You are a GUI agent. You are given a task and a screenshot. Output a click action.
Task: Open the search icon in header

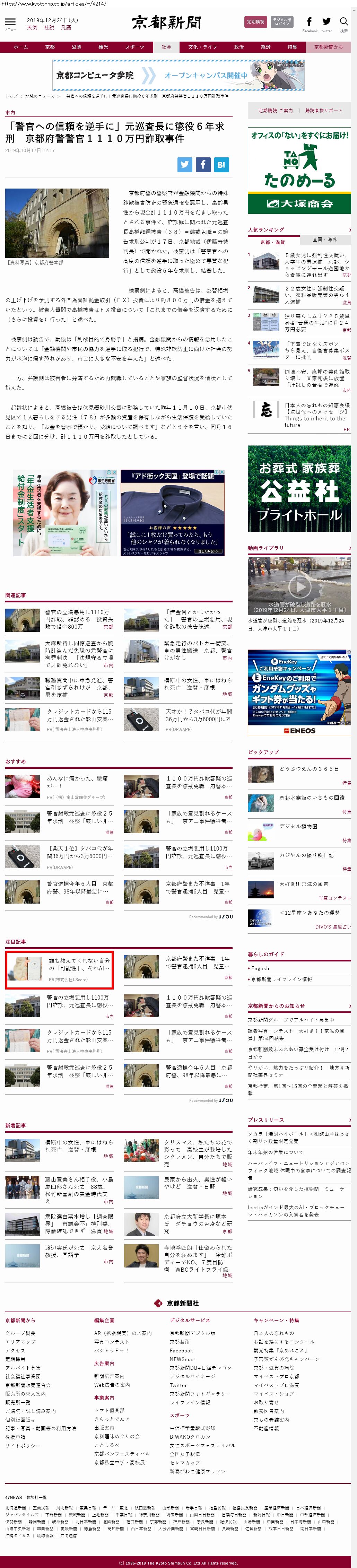pos(344,23)
